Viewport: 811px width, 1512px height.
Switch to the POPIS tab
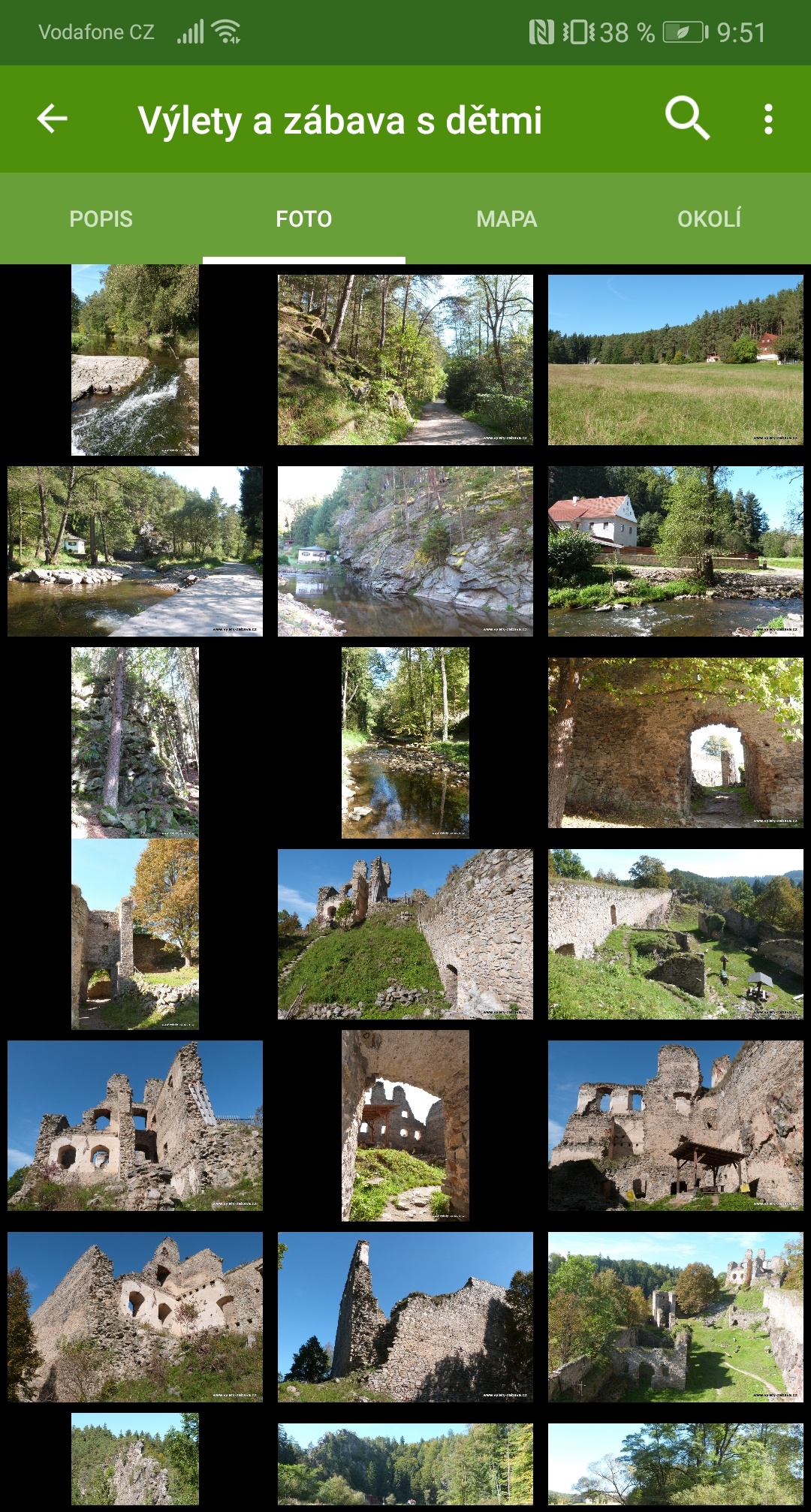coord(101,218)
